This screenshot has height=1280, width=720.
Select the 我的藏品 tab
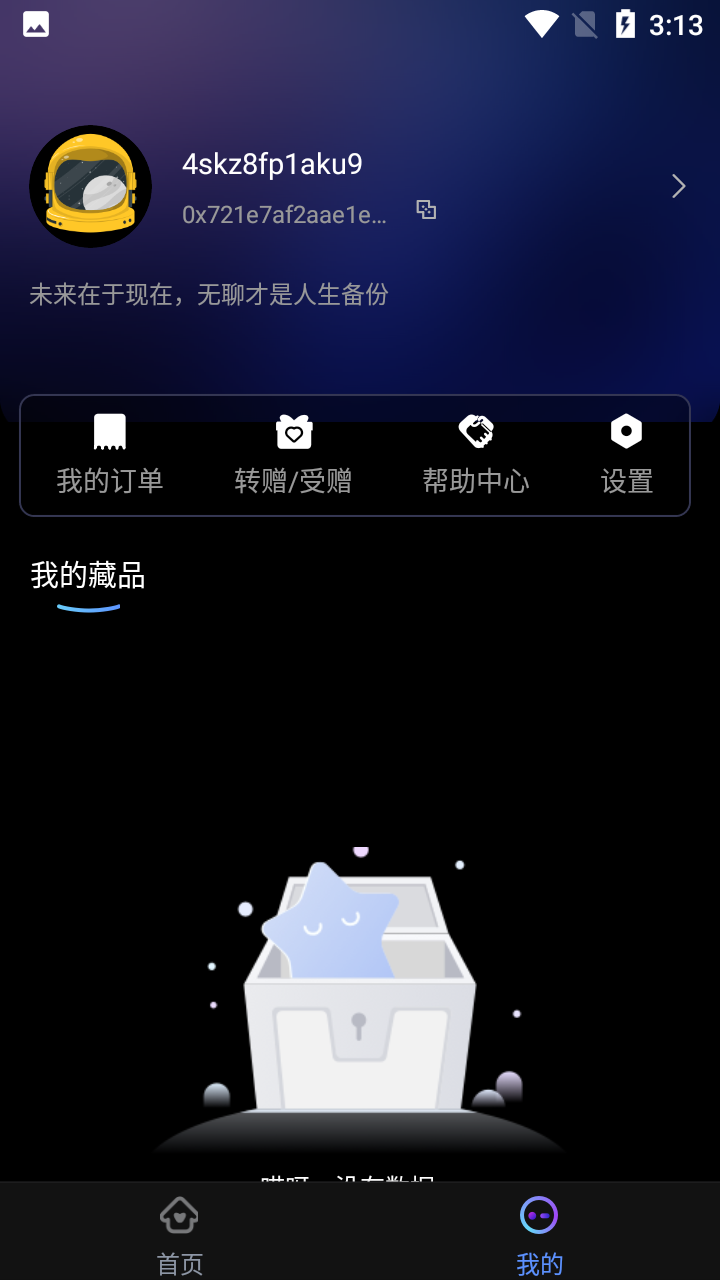(88, 576)
